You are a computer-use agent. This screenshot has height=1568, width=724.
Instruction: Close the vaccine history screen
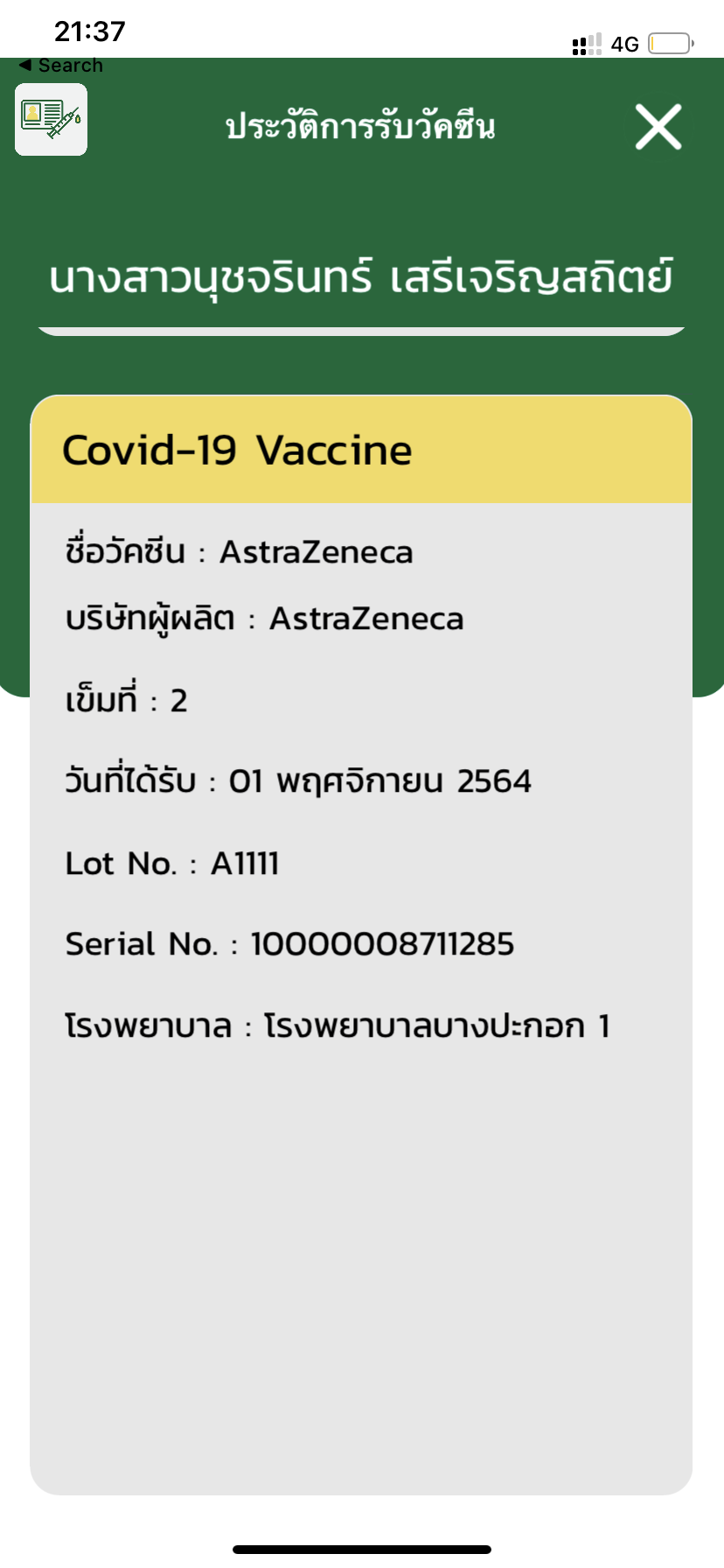click(658, 127)
